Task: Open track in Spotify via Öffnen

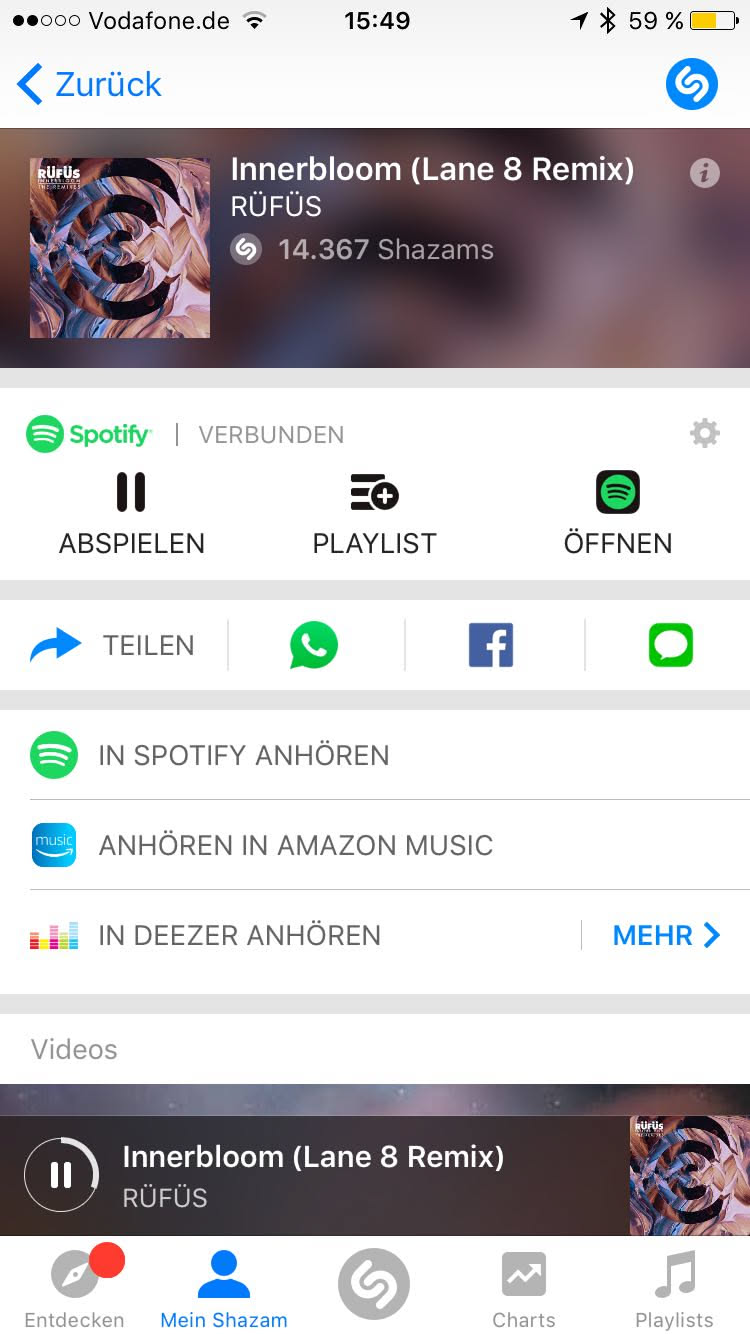Action: tap(617, 513)
